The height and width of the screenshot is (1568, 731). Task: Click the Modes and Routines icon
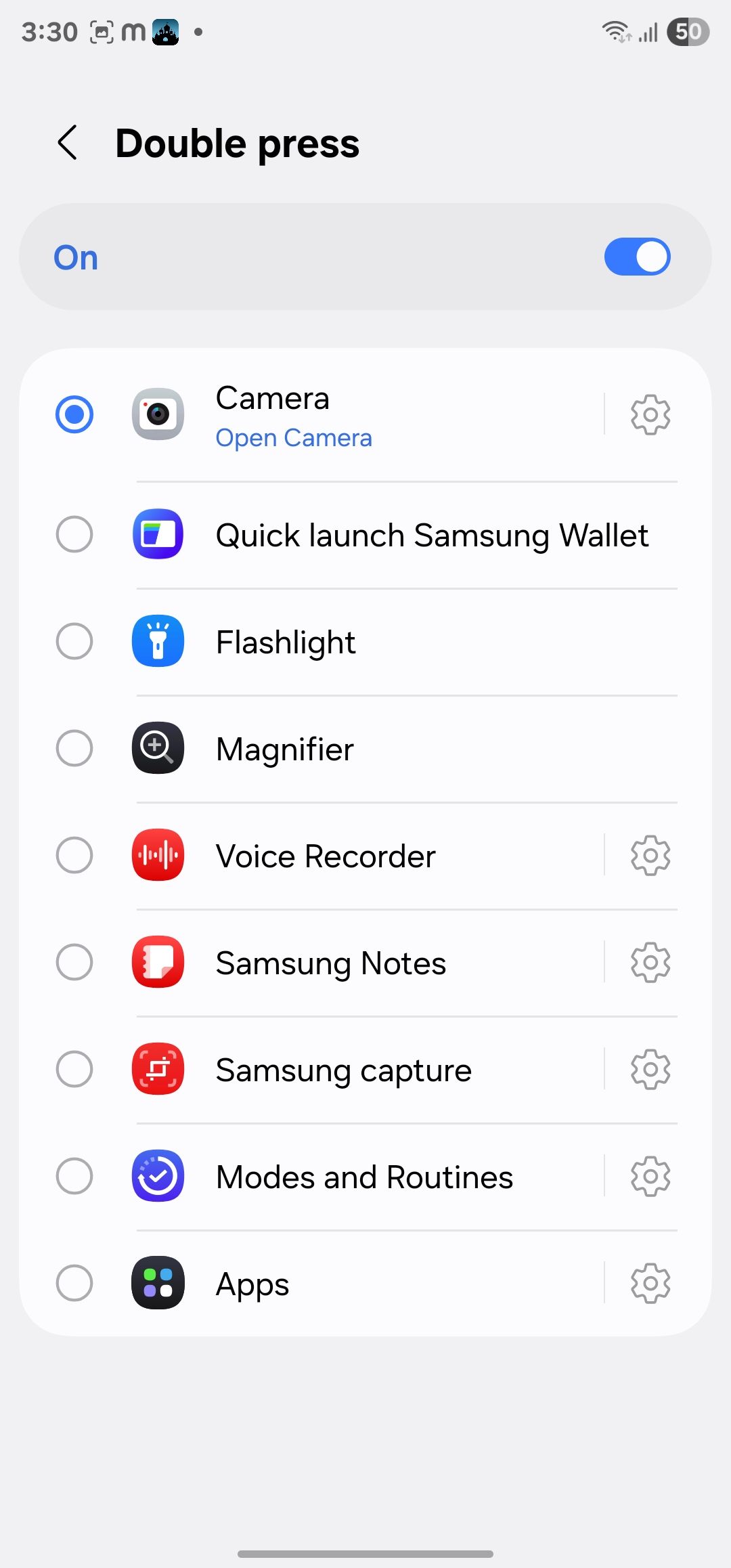[x=157, y=1176]
